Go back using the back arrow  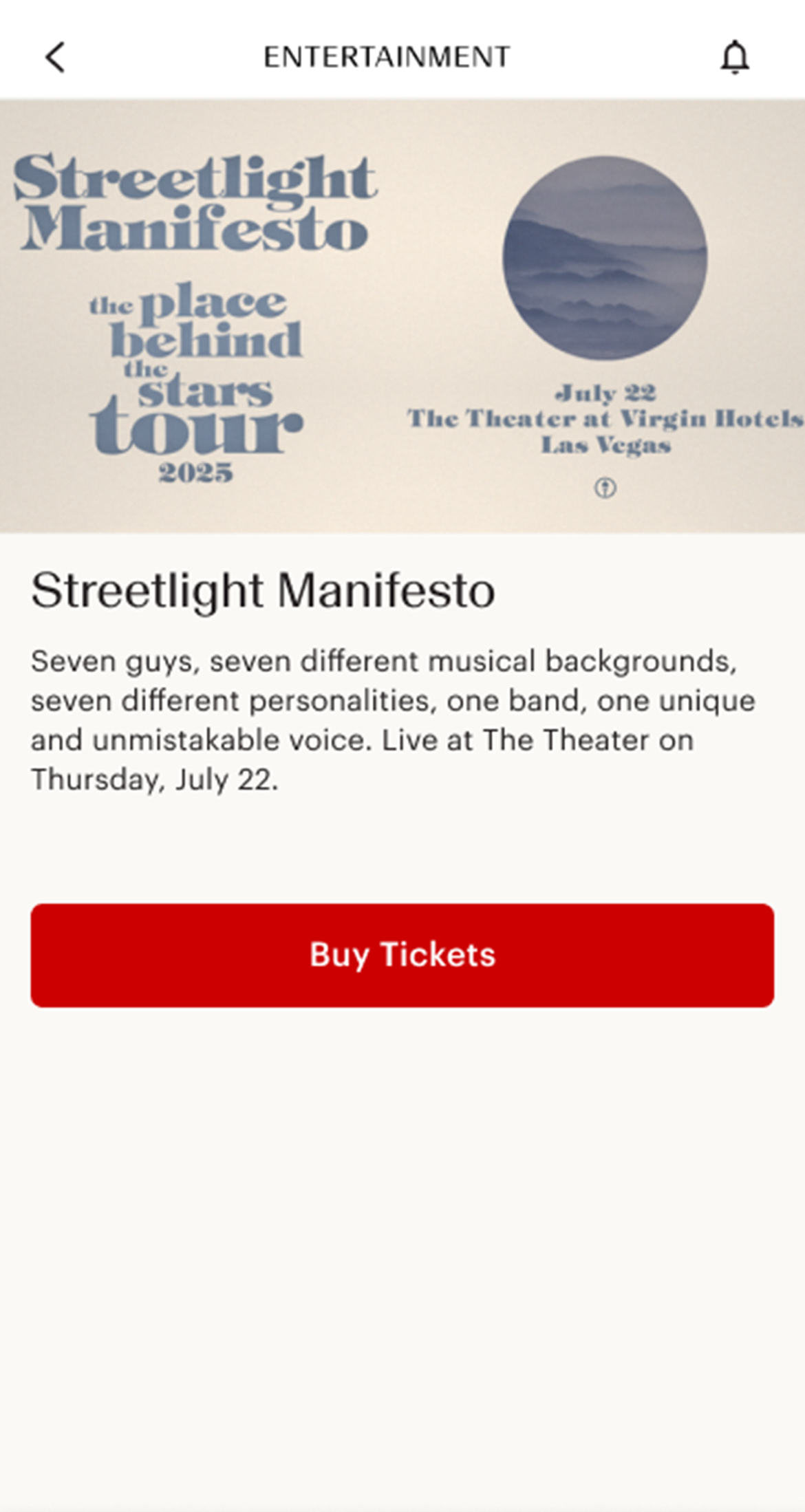pyautogui.click(x=55, y=57)
